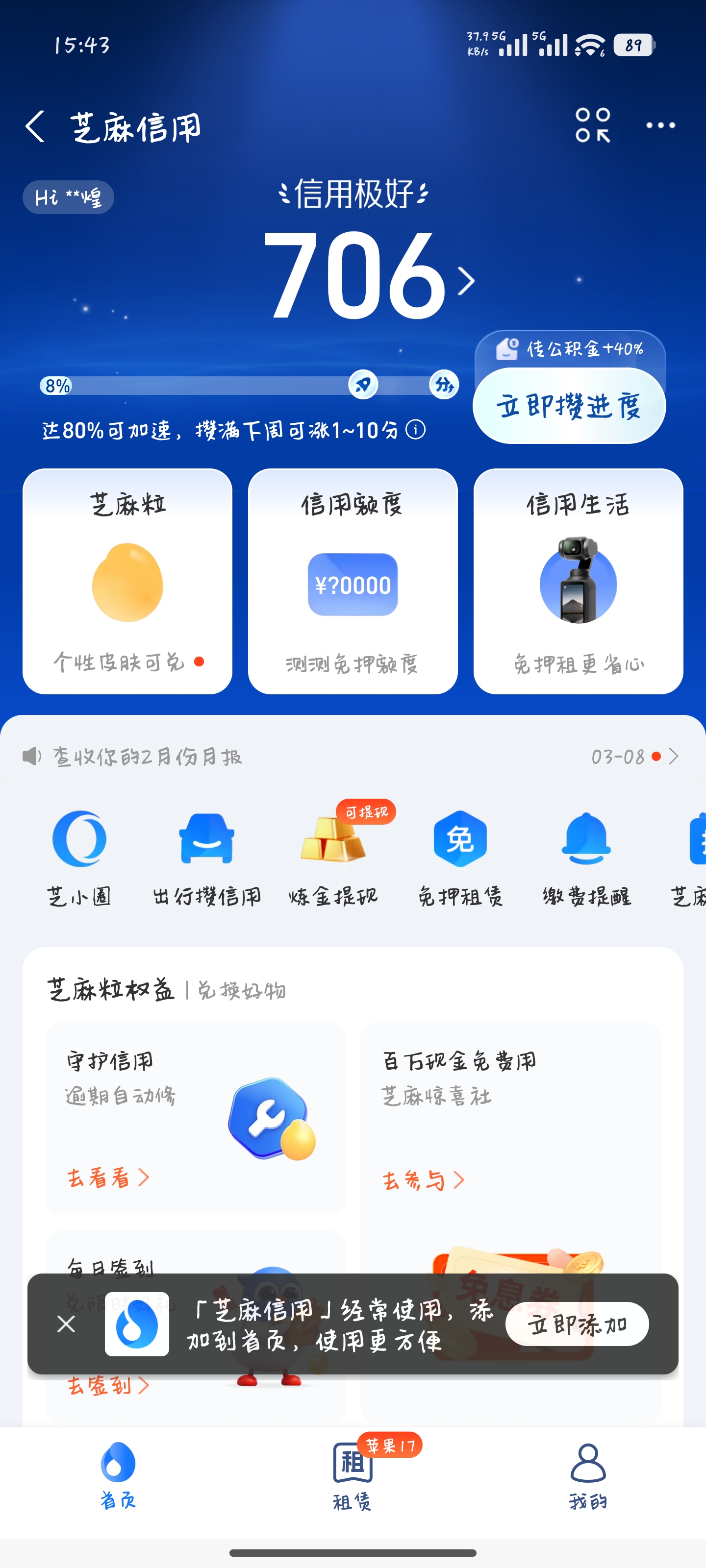Image resolution: width=706 pixels, height=1568 pixels.
Task: Open the 芝麻粒 card
Action: coord(127,581)
